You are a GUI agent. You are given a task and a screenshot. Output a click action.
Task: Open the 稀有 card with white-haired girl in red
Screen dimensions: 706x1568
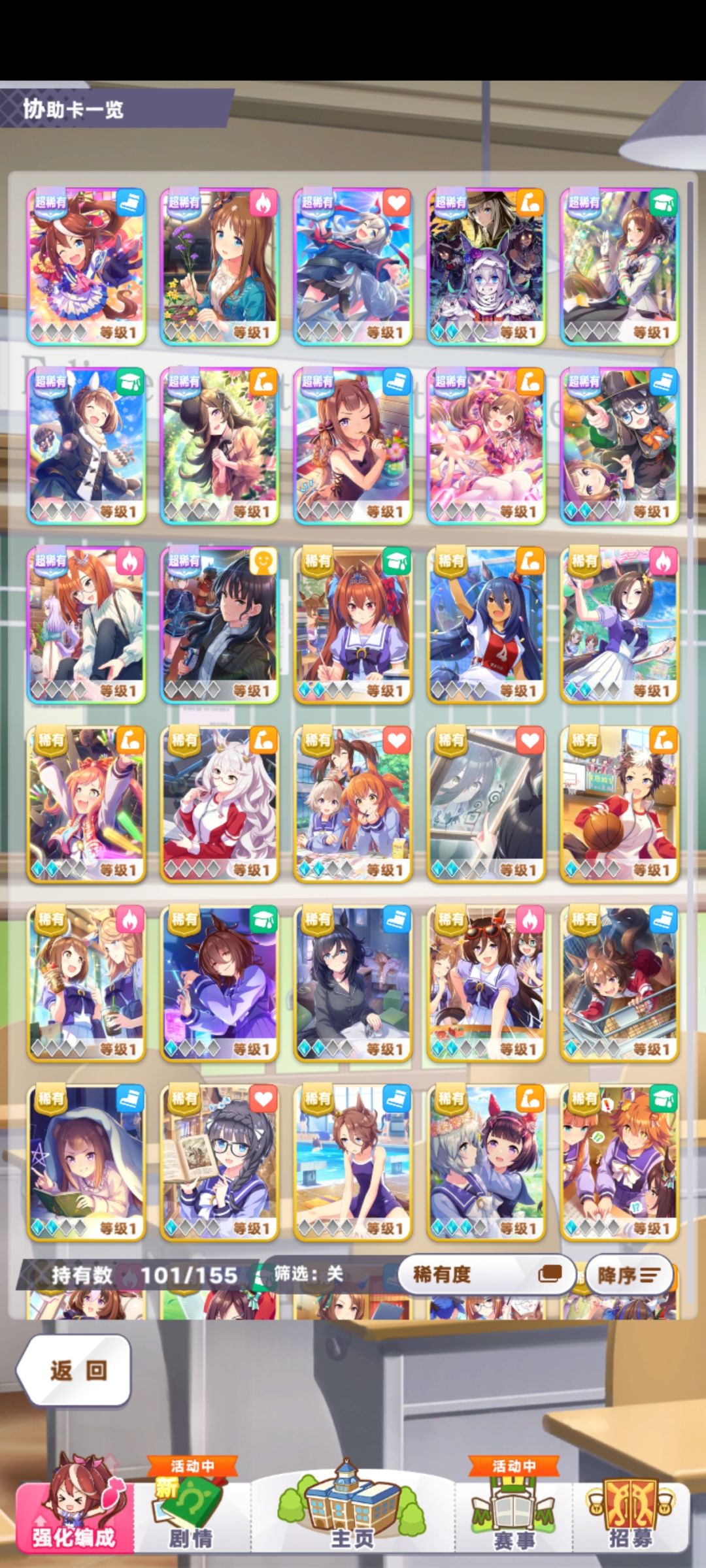220,804
